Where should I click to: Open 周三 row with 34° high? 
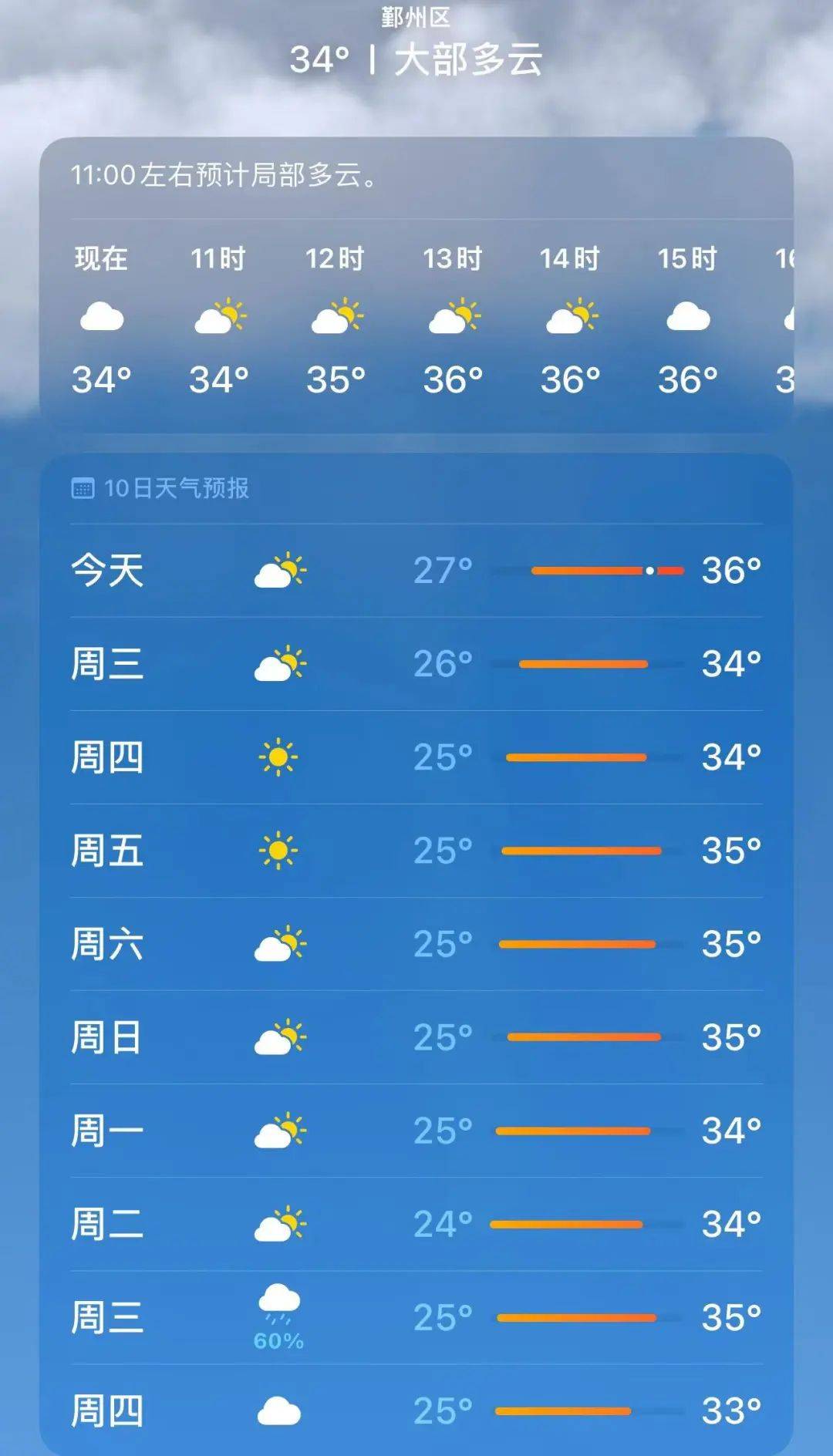pyautogui.click(x=416, y=664)
